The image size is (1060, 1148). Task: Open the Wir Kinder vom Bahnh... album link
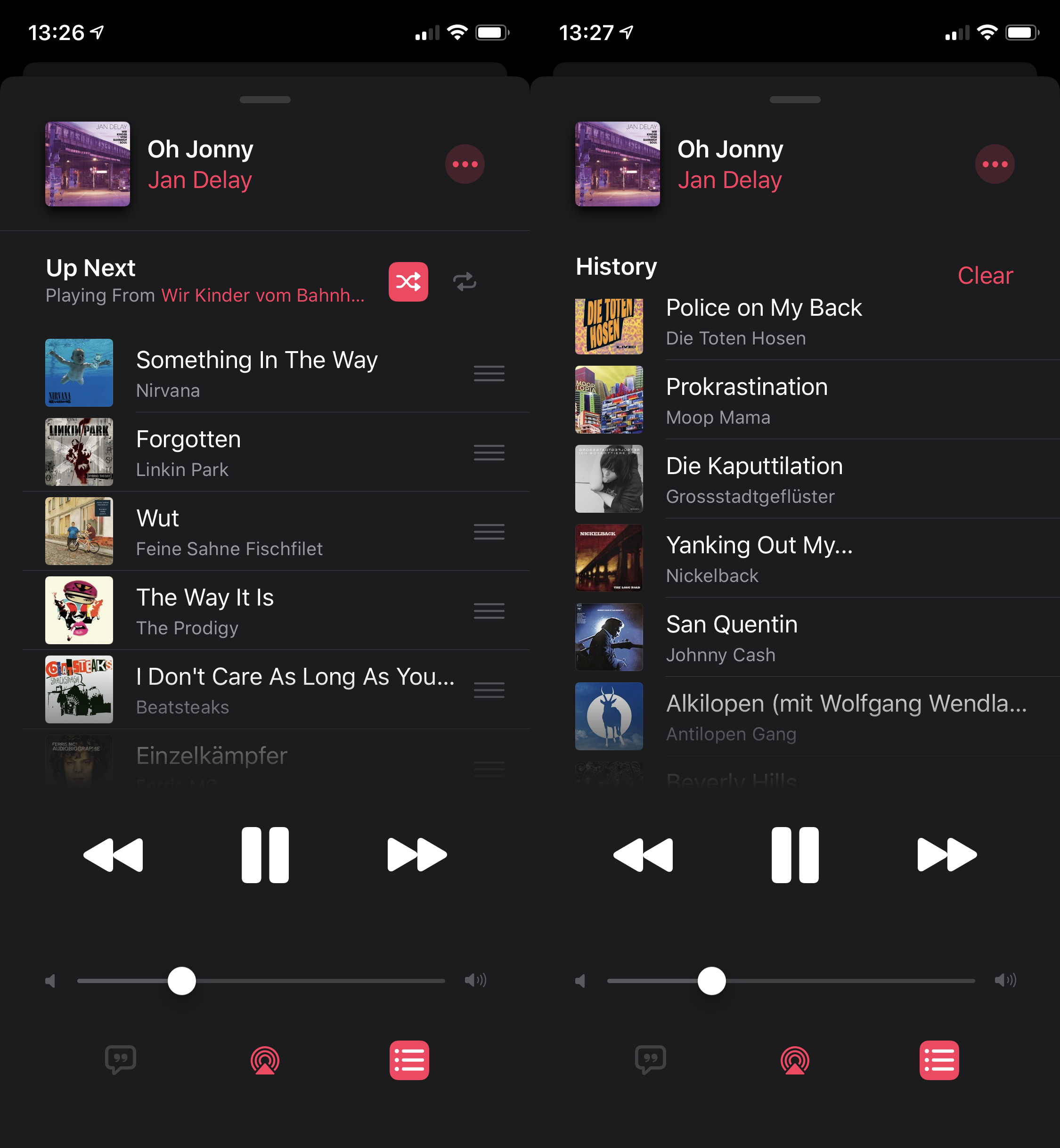tap(263, 295)
